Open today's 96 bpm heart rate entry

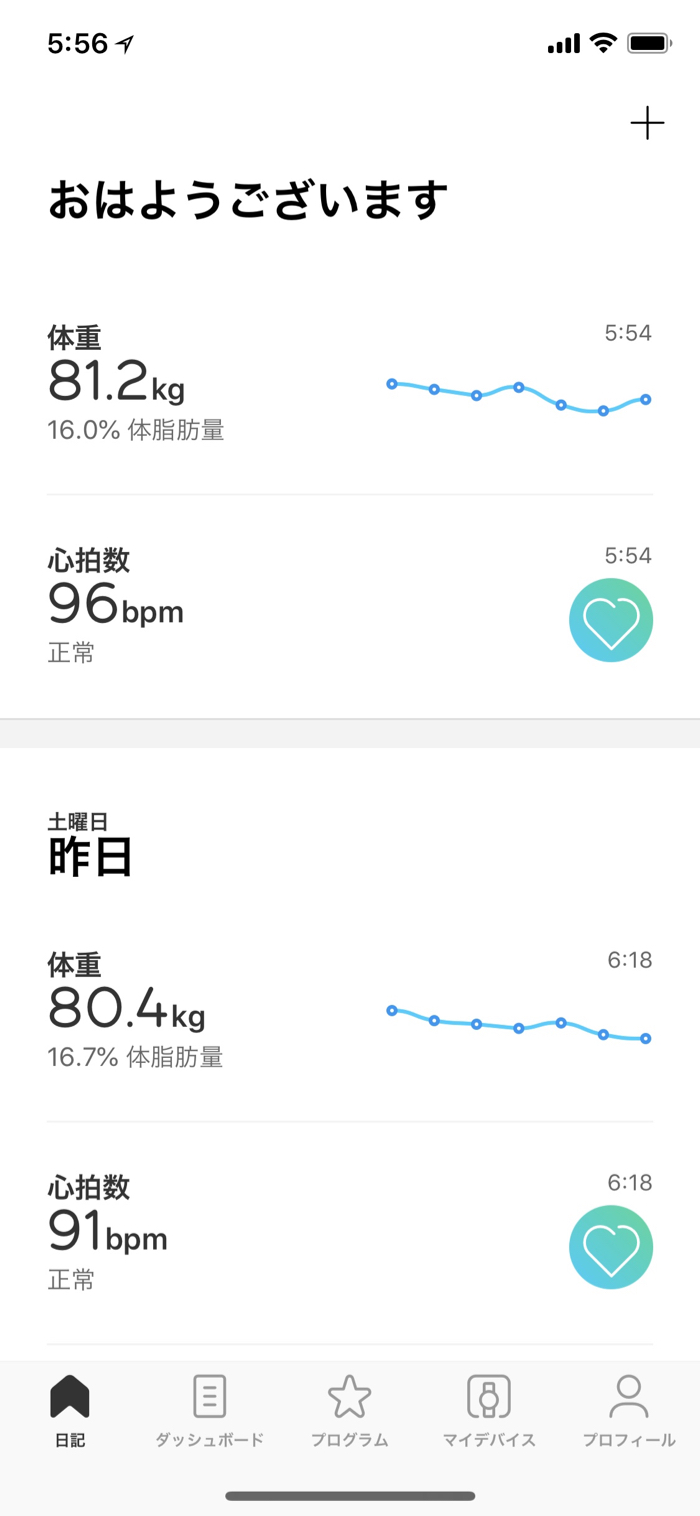pyautogui.click(x=350, y=607)
